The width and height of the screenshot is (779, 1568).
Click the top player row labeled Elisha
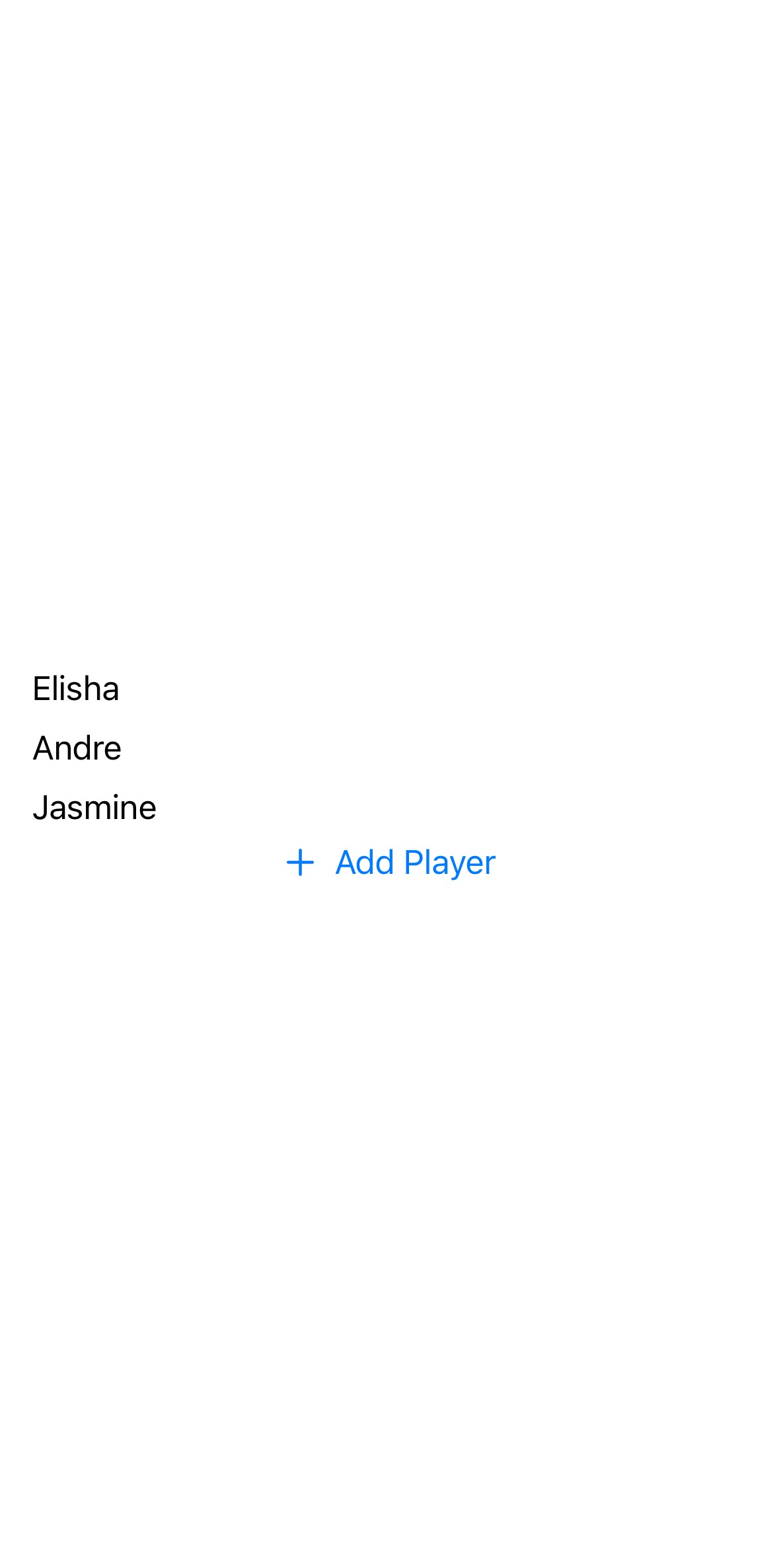coord(76,689)
